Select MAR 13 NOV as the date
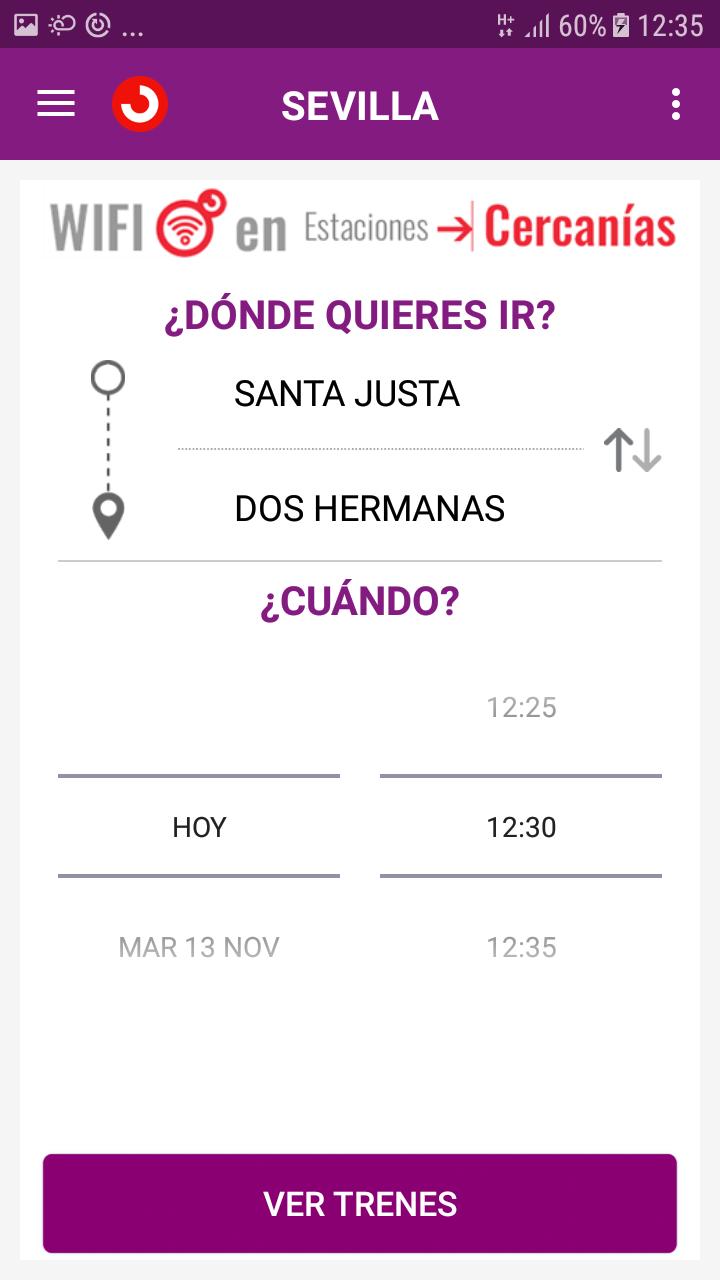 click(199, 947)
